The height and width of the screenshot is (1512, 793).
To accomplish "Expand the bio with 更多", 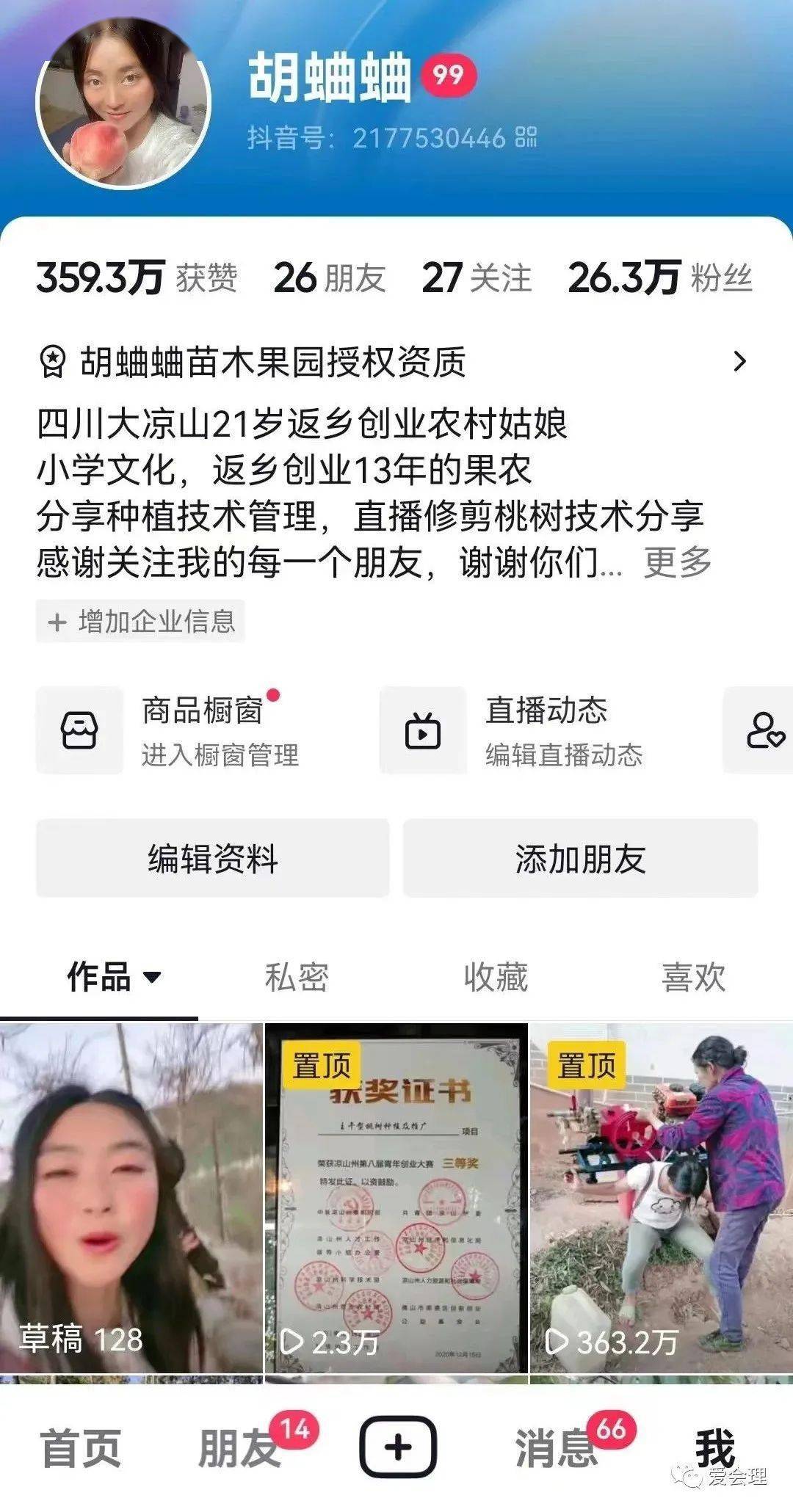I will tap(677, 563).
